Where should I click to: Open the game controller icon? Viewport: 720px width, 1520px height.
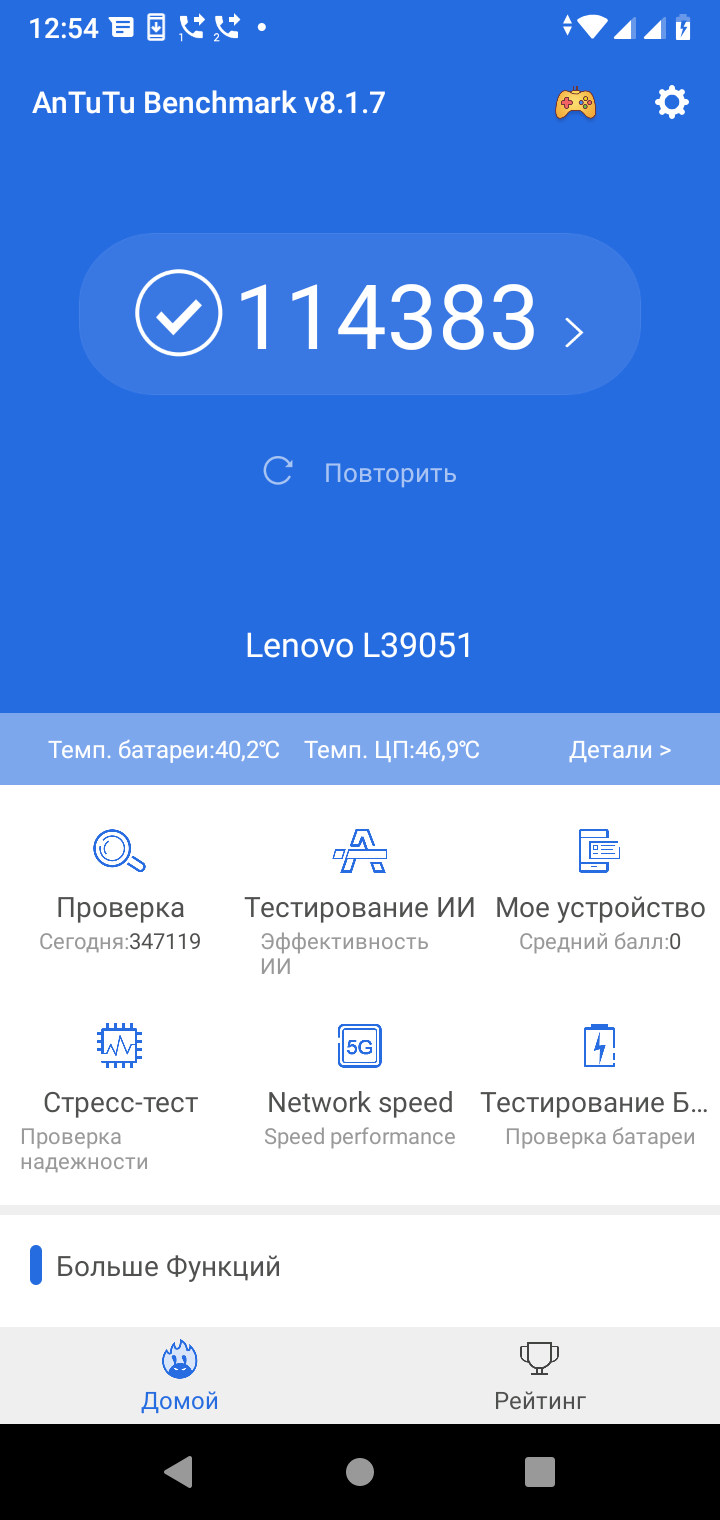575,103
